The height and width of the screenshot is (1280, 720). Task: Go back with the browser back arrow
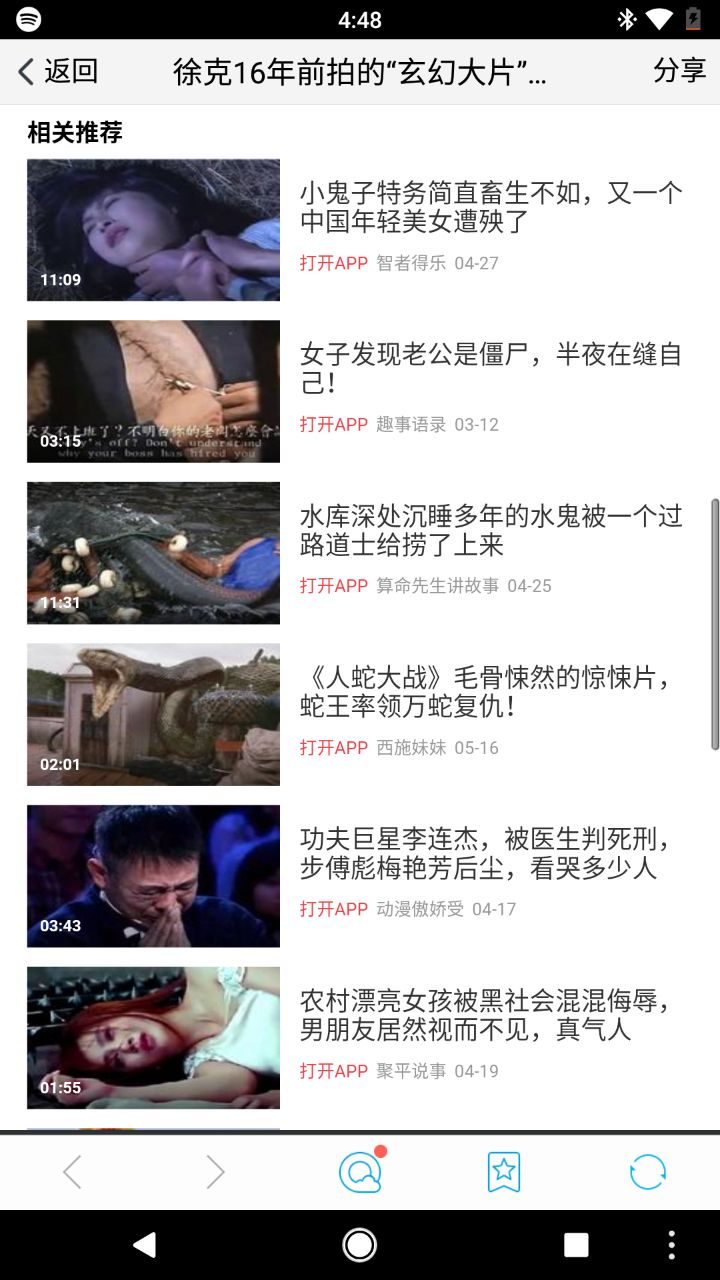(x=72, y=1171)
